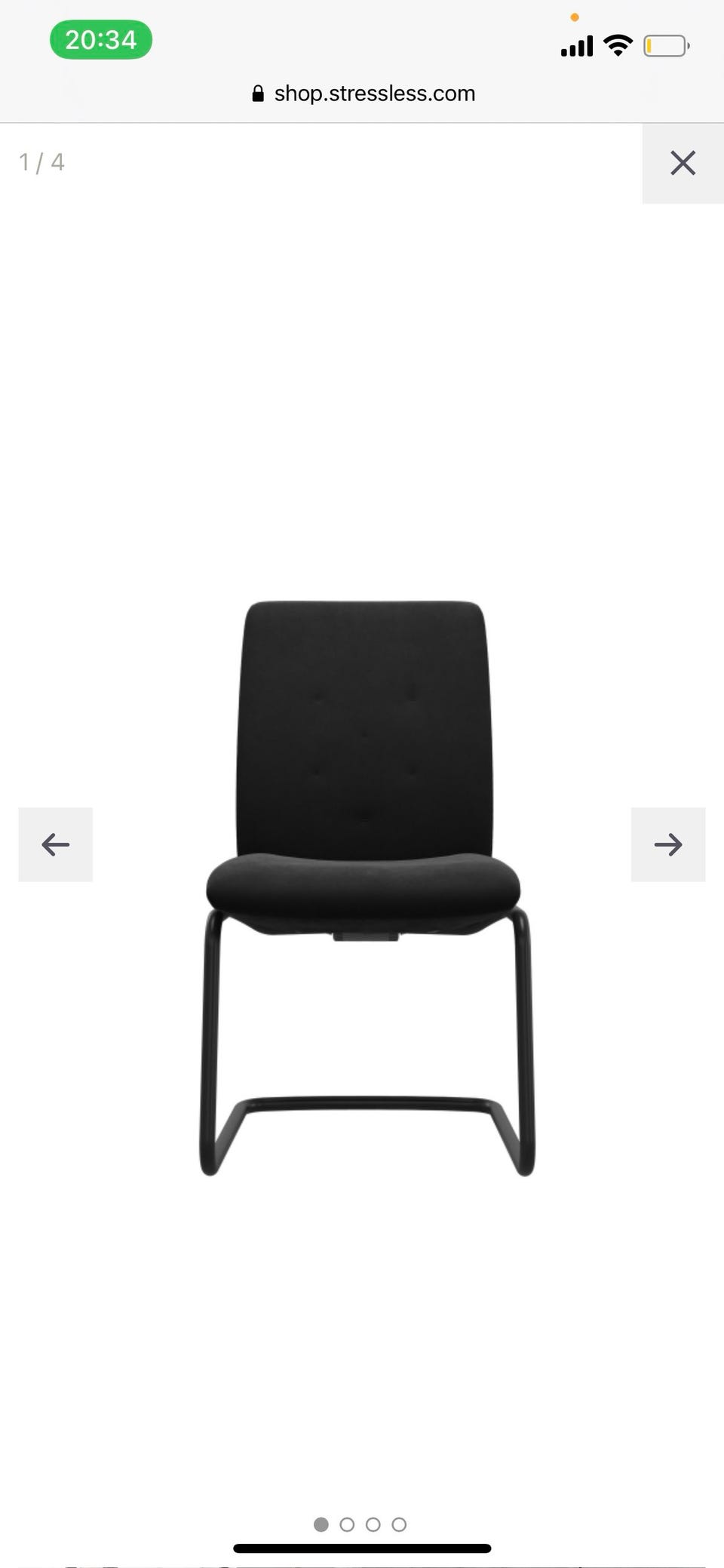Go to the previous chair image
This screenshot has height=1568, width=724.
pos(56,844)
